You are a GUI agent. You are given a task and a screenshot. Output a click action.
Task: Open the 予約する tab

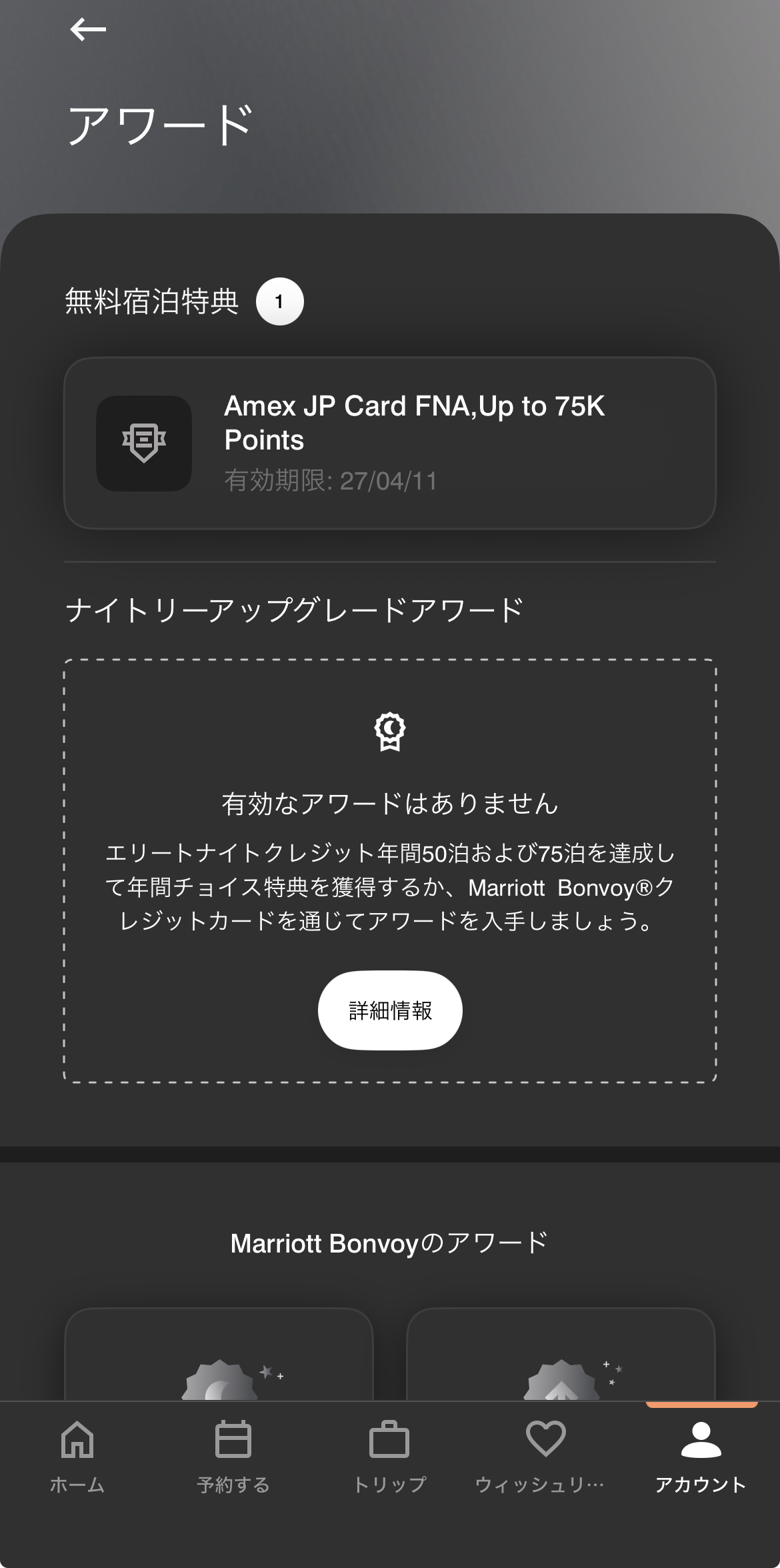[x=233, y=1455]
